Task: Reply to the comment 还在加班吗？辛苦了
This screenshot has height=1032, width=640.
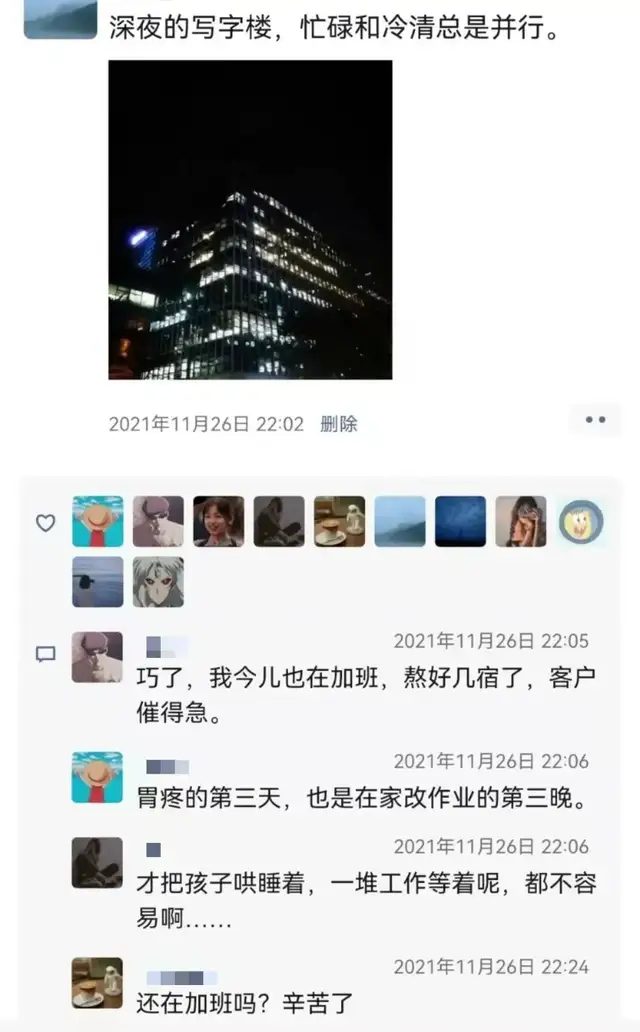Action: (245, 1001)
